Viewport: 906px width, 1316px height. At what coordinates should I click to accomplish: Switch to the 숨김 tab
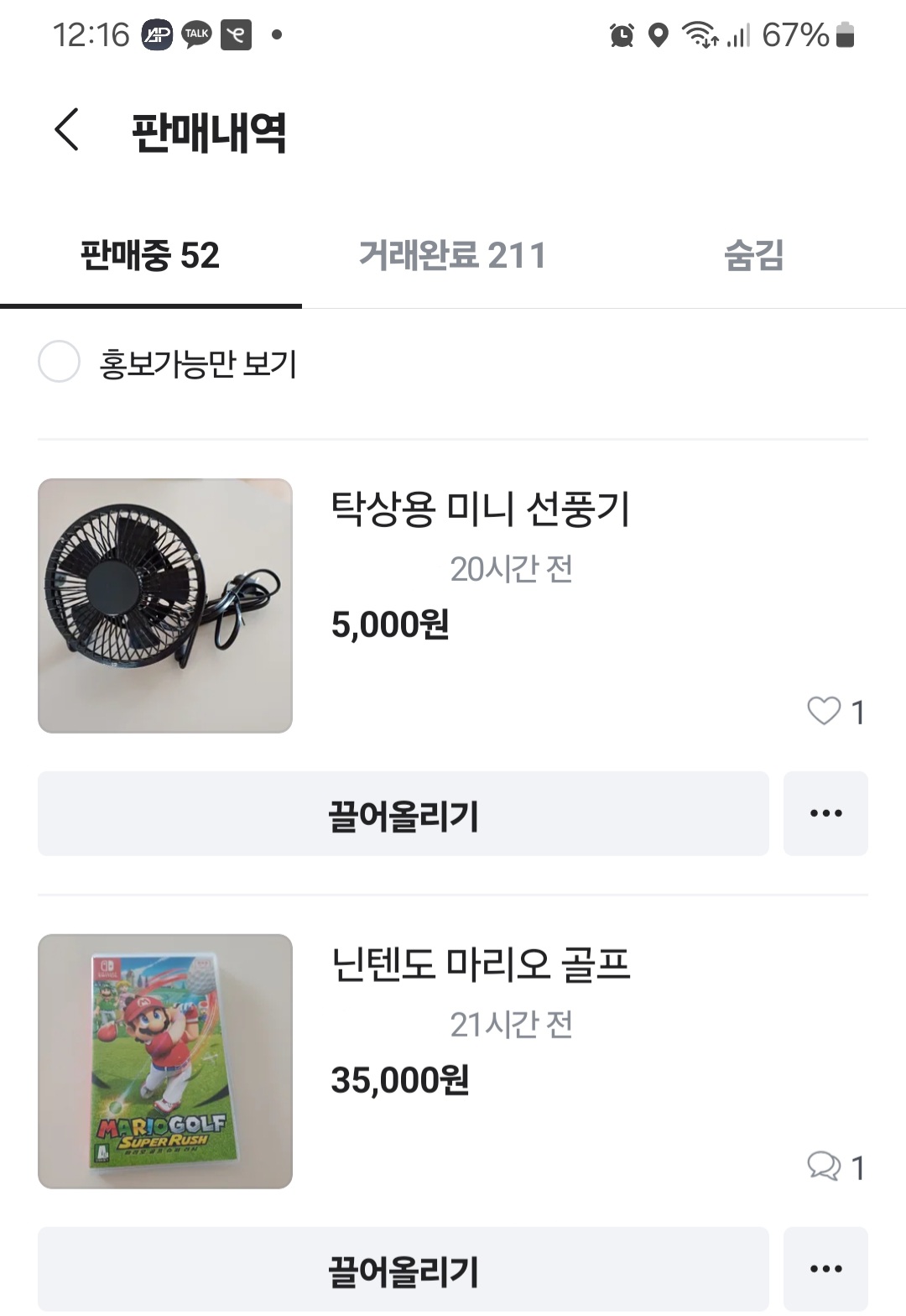(753, 255)
